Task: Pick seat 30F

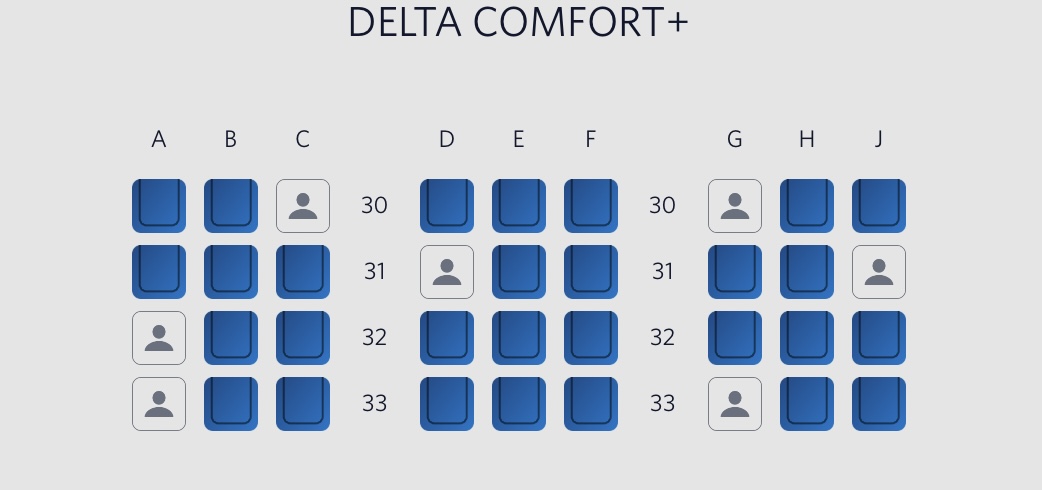Action: (591, 206)
